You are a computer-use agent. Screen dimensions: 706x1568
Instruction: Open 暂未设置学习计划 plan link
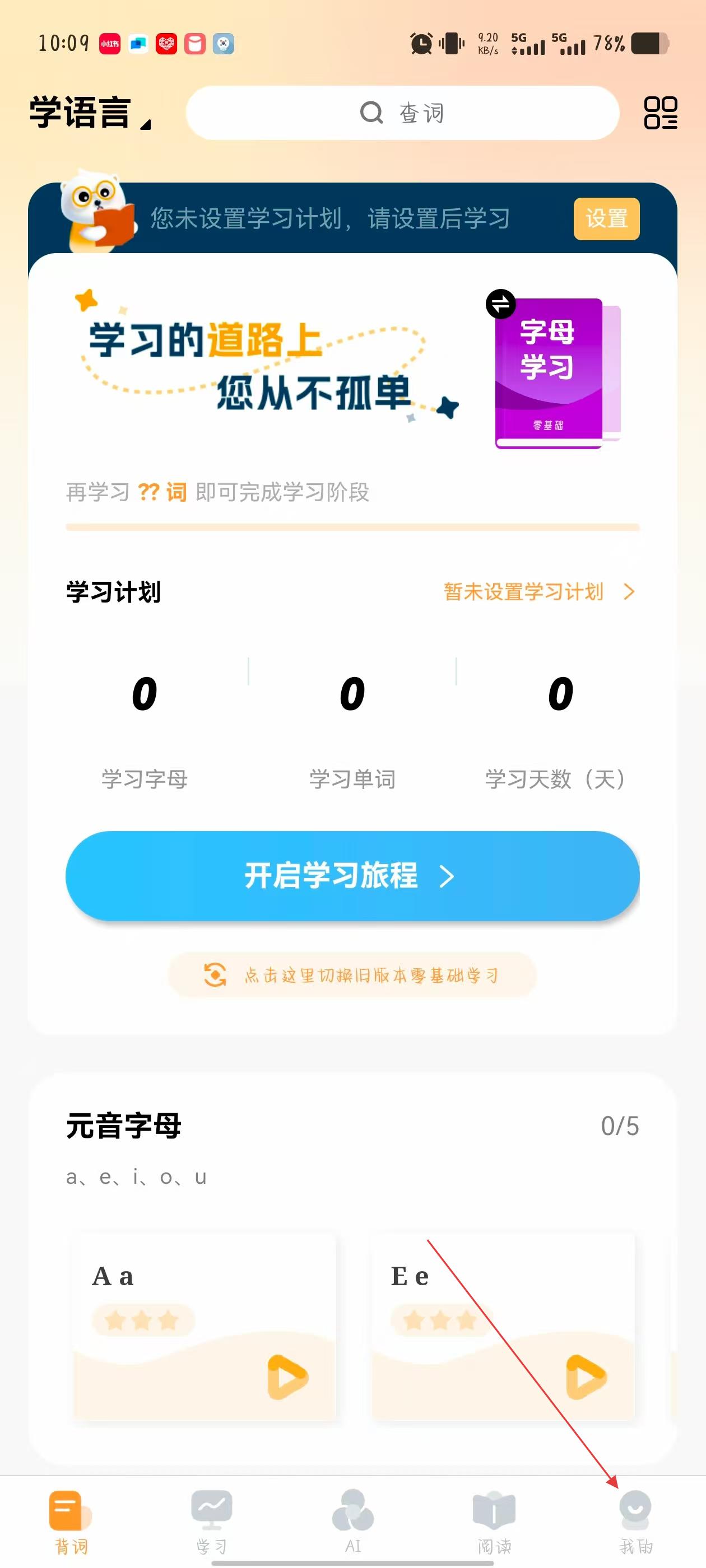(538, 592)
